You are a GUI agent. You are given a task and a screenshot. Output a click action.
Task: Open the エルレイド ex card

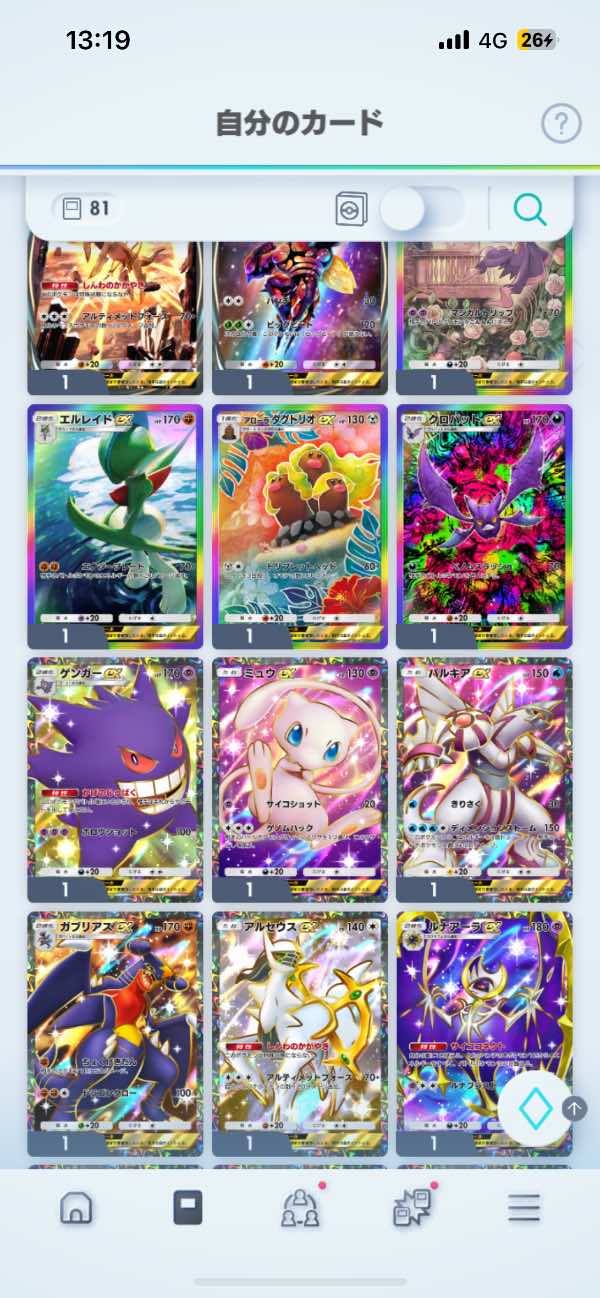coord(115,525)
